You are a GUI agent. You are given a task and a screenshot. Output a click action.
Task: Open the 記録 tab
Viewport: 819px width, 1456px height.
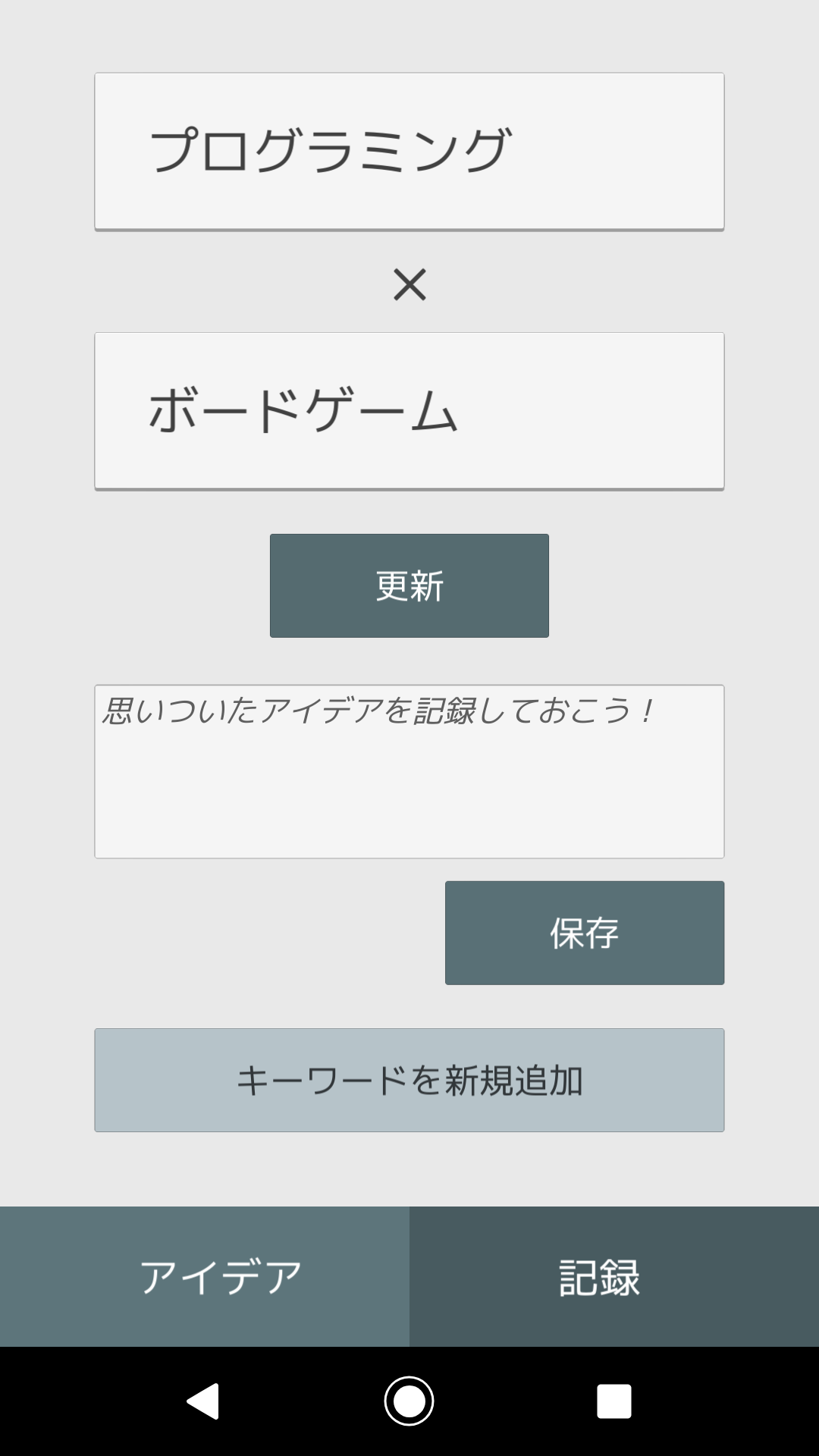click(614, 1277)
